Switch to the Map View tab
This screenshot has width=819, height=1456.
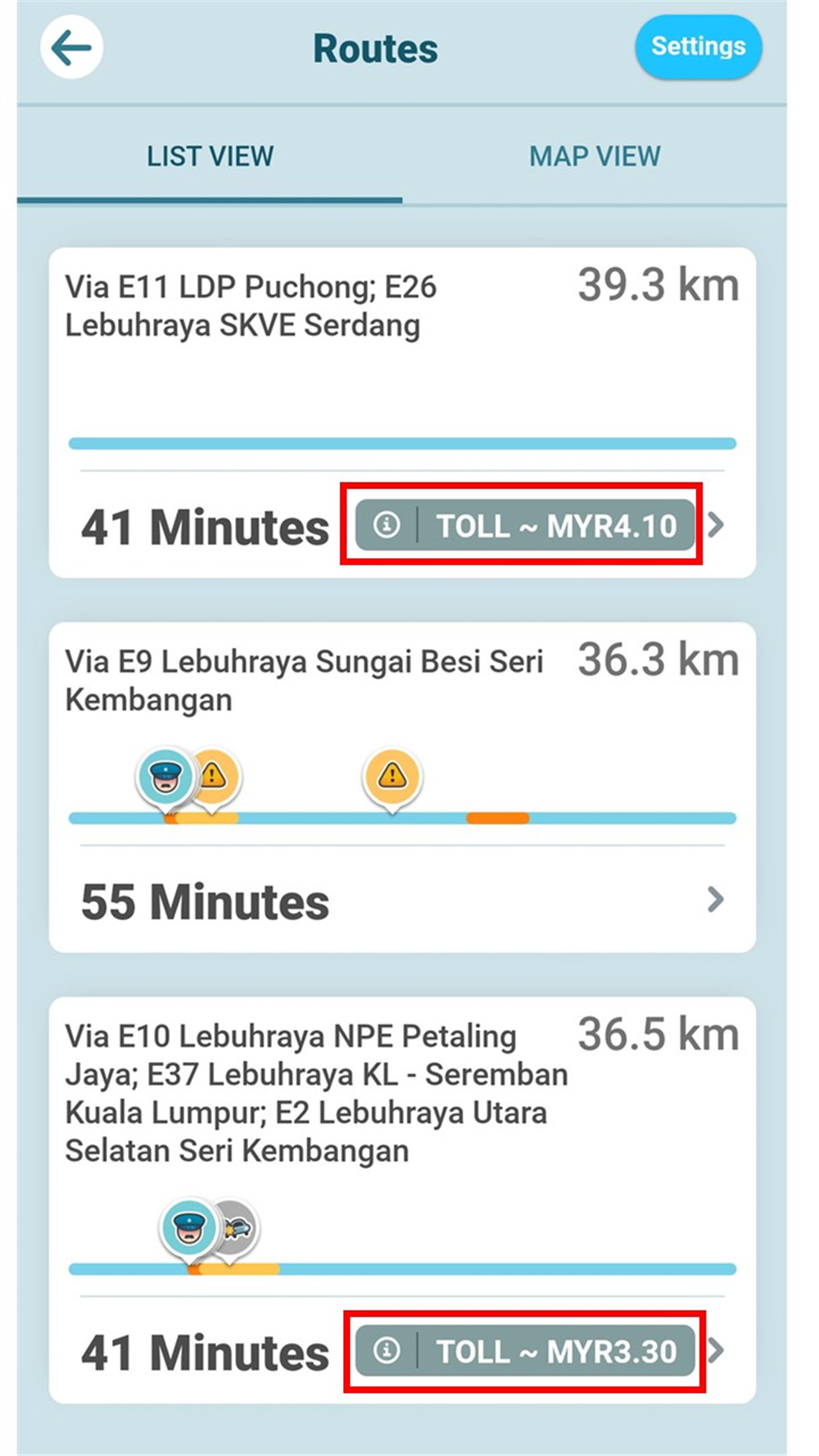(x=595, y=156)
